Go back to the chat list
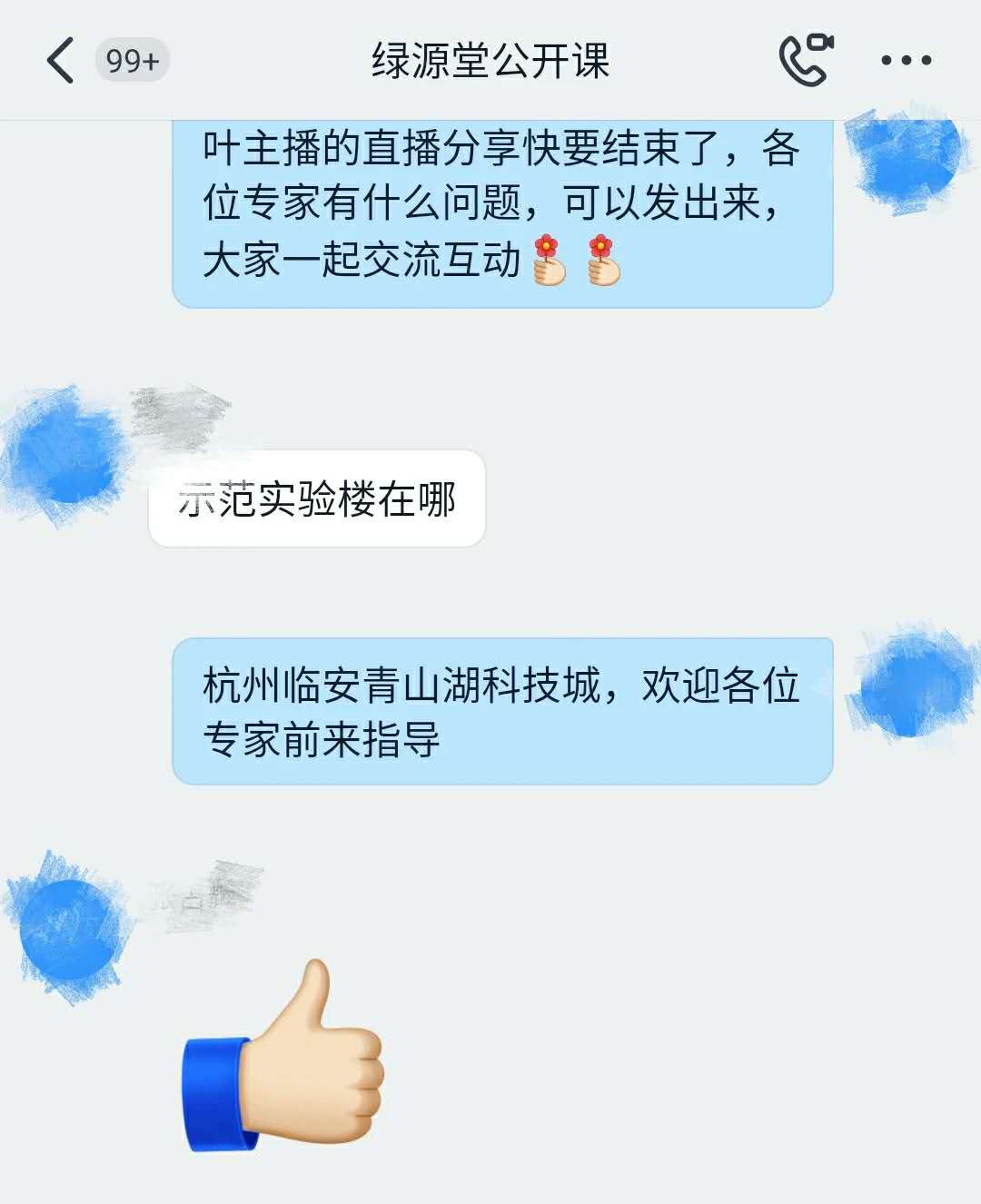Image resolution: width=981 pixels, height=1204 pixels. 60,61
